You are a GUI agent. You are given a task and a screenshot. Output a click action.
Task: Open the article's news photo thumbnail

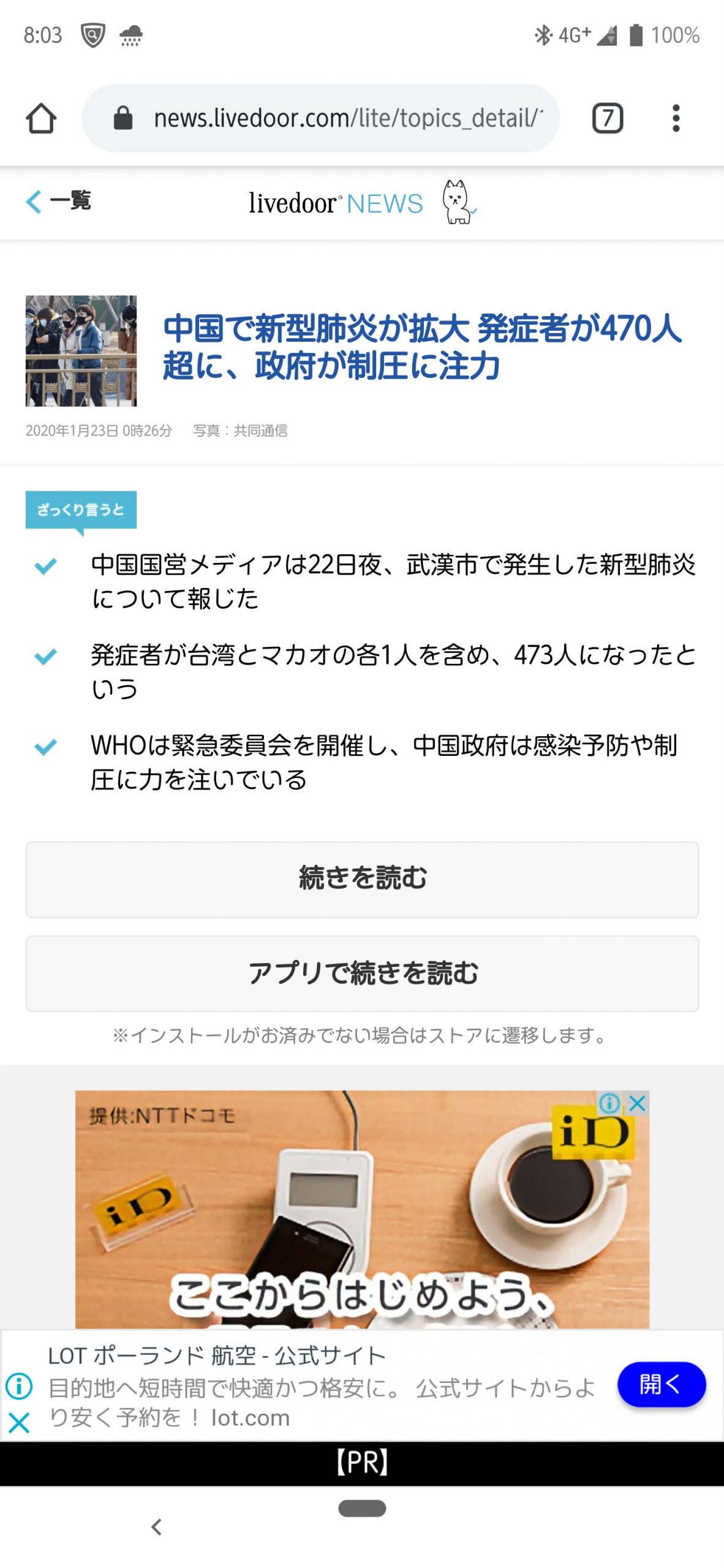coord(81,351)
